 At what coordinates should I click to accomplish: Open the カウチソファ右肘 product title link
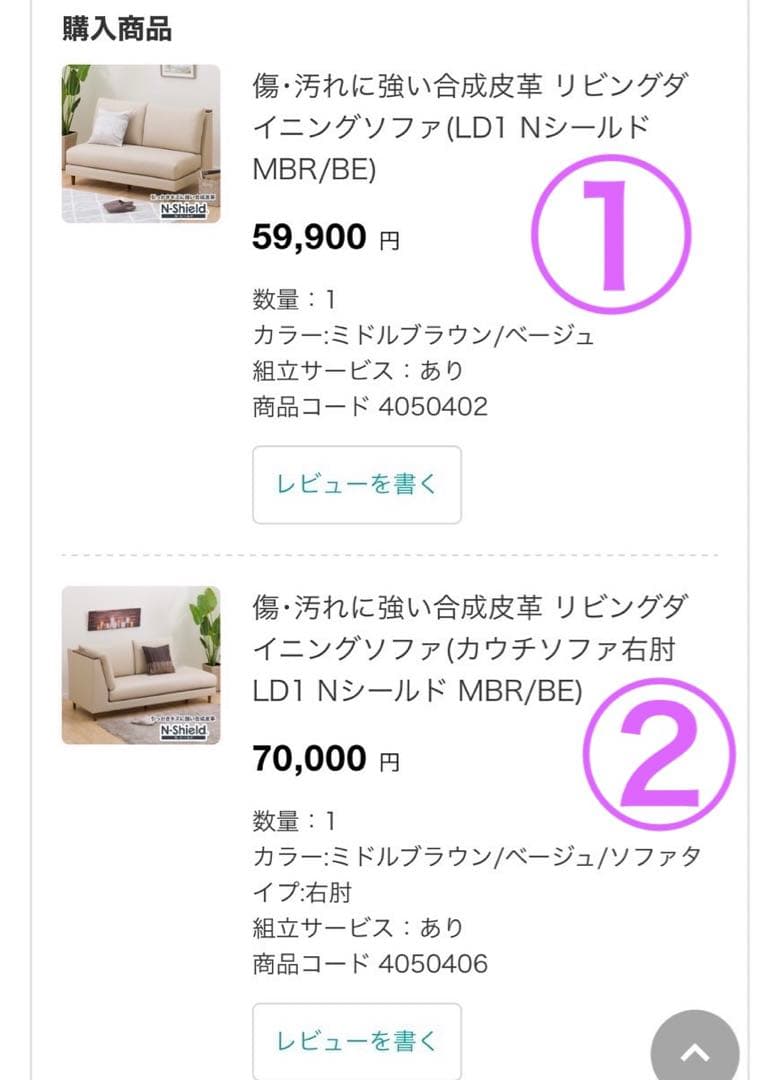pyautogui.click(x=450, y=648)
